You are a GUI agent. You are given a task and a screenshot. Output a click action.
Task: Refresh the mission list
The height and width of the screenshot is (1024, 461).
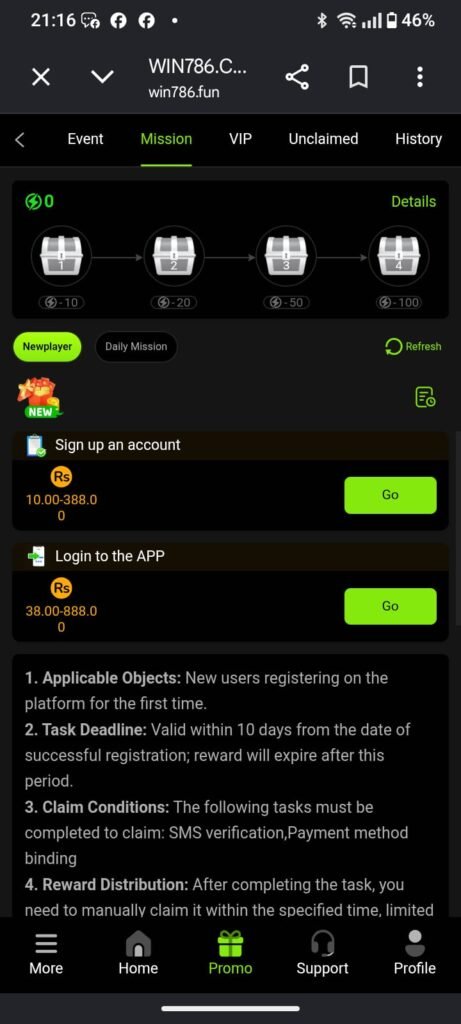(x=413, y=347)
